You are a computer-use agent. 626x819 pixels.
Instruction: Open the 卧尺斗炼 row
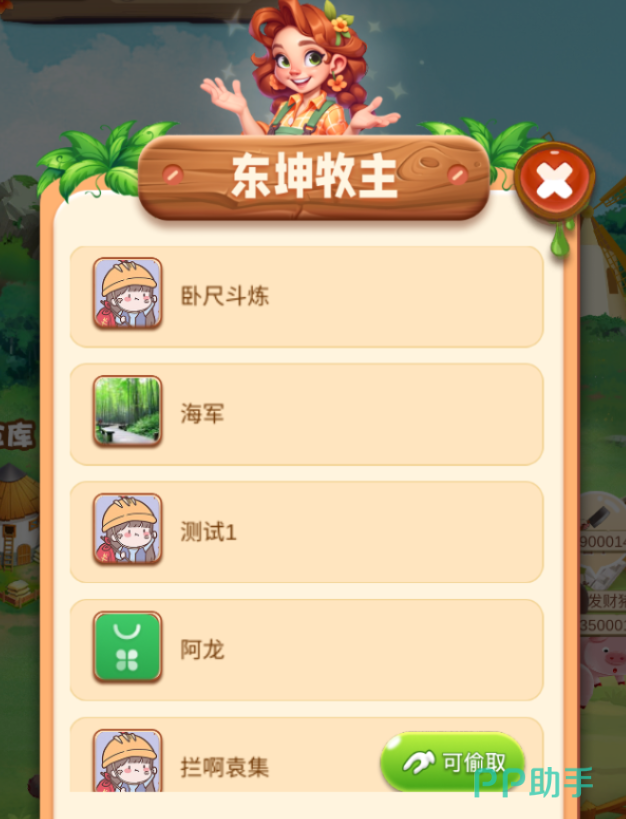click(306, 296)
